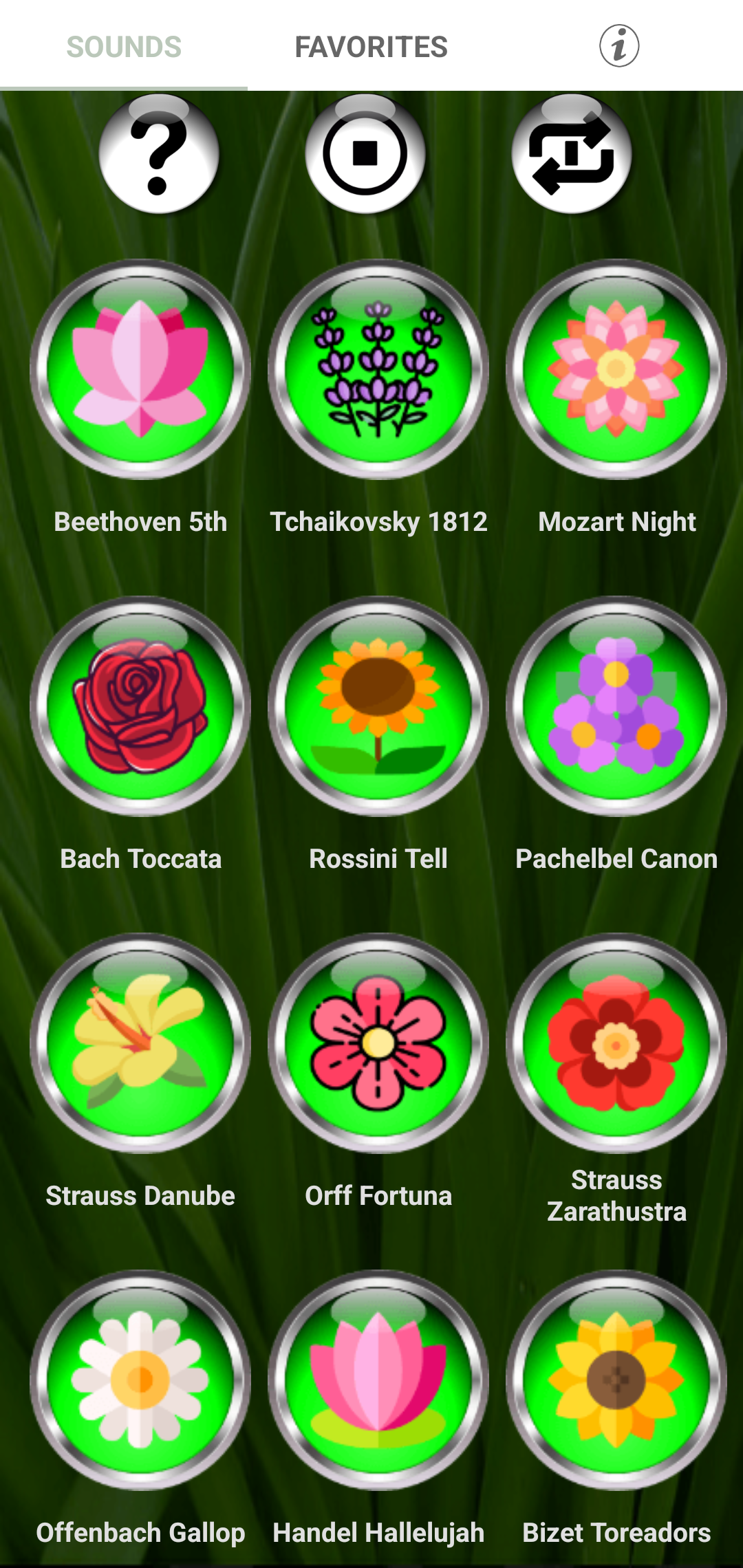
Task: Play Bizet Toreadors
Action: point(616,1380)
